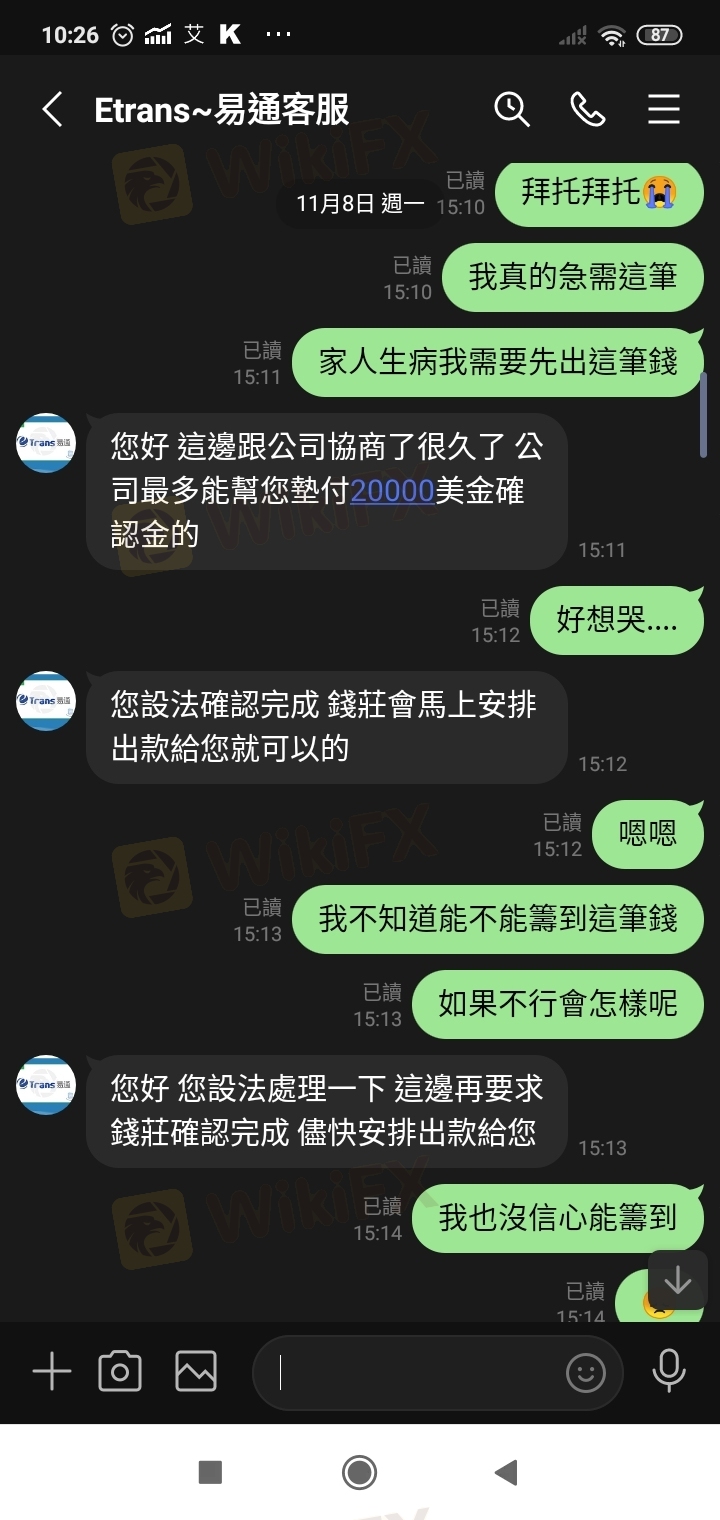Jump to latest message with down arrow

click(x=678, y=1280)
